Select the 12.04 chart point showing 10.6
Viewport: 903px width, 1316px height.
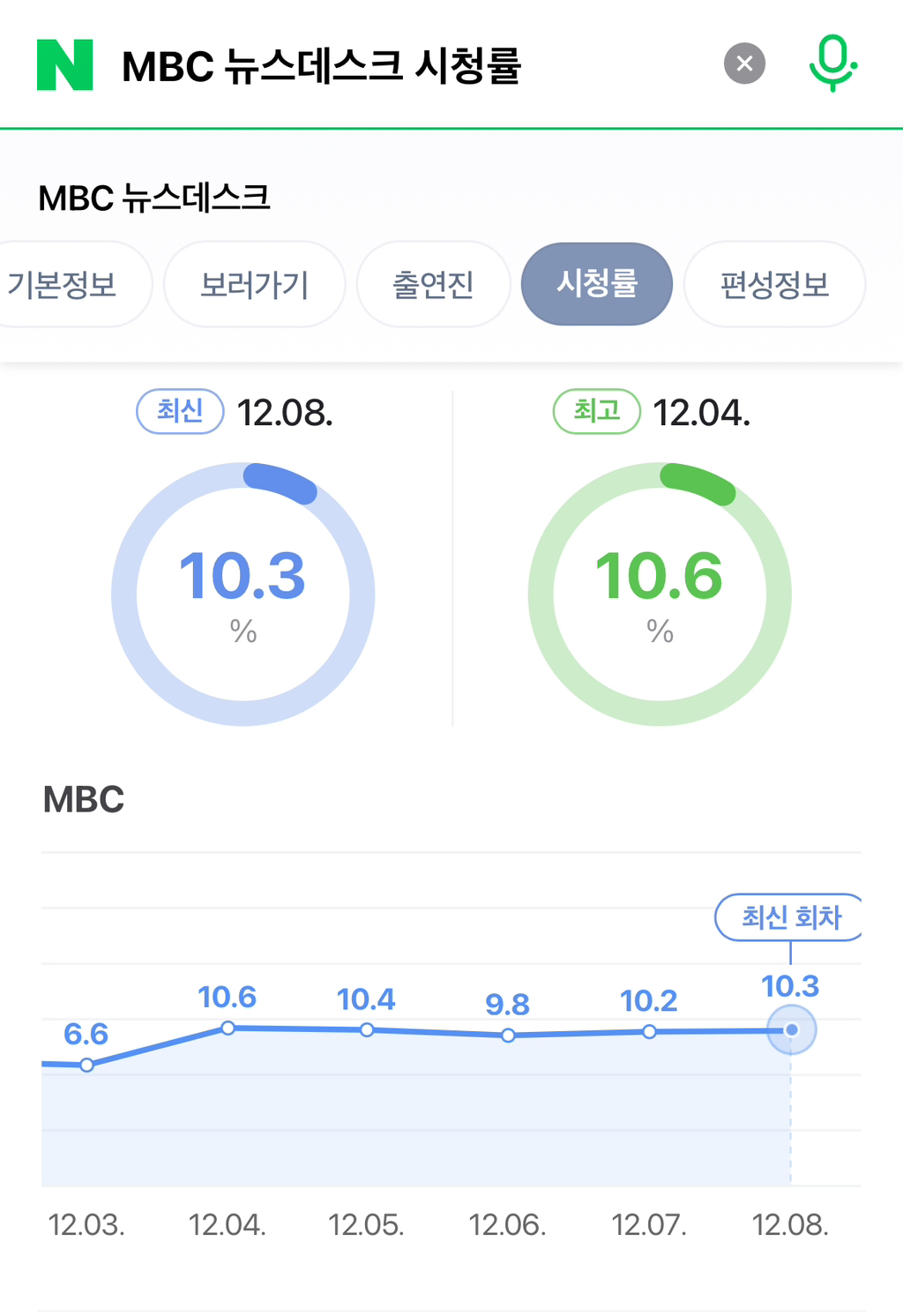point(228,1028)
